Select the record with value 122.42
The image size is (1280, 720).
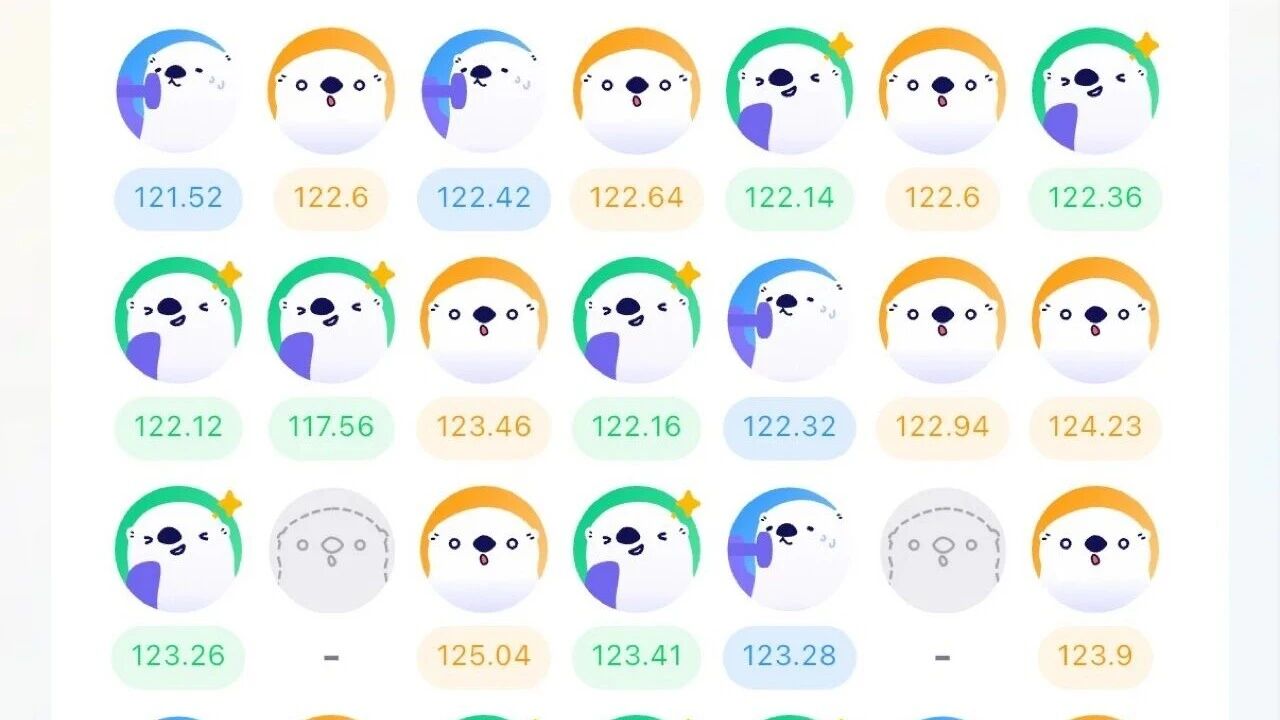click(483, 198)
